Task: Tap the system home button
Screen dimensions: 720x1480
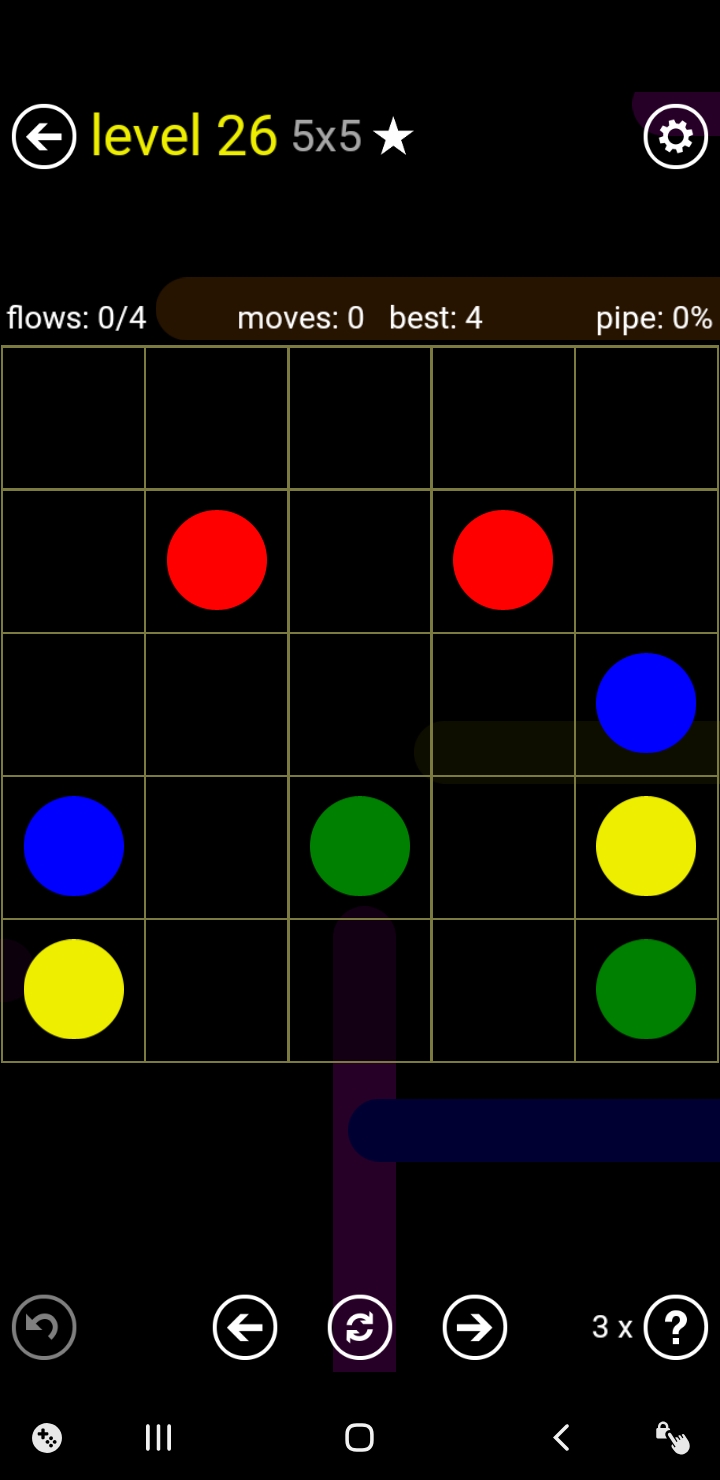Action: pyautogui.click(x=359, y=1438)
